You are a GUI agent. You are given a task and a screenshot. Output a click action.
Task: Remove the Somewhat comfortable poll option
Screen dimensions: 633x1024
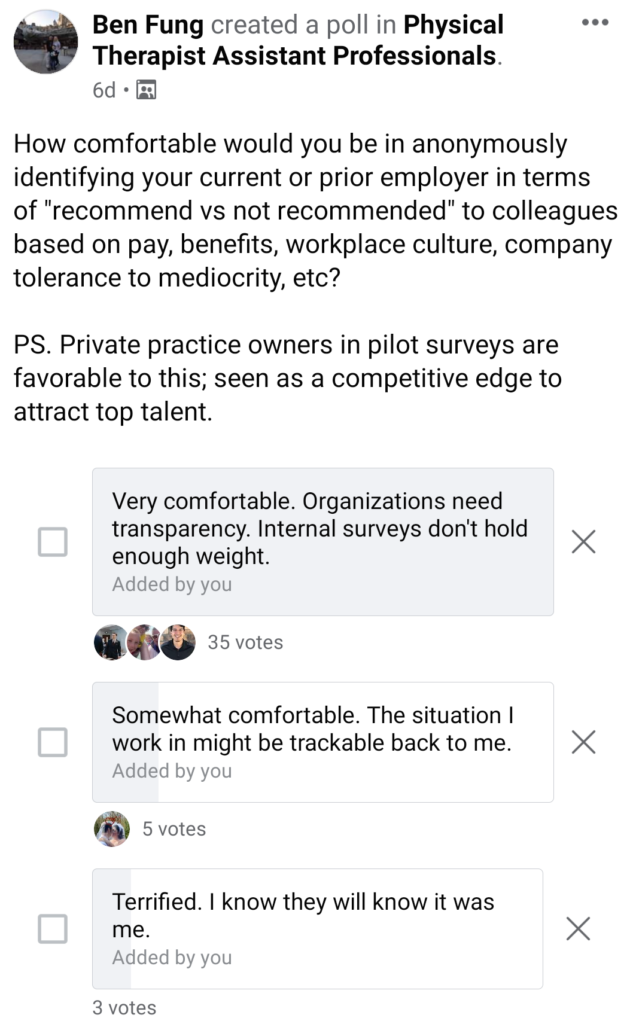[x=583, y=742]
